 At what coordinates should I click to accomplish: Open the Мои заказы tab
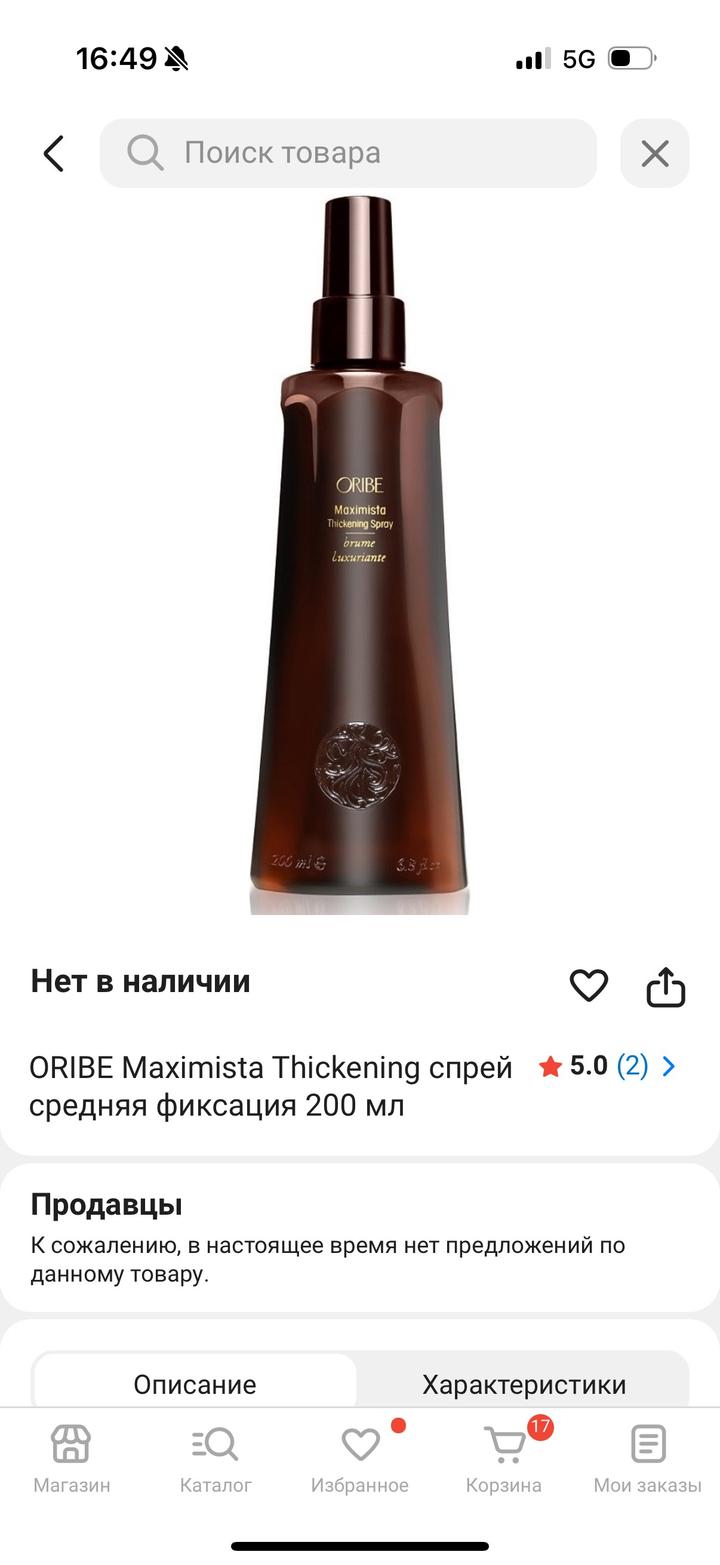[648, 1459]
